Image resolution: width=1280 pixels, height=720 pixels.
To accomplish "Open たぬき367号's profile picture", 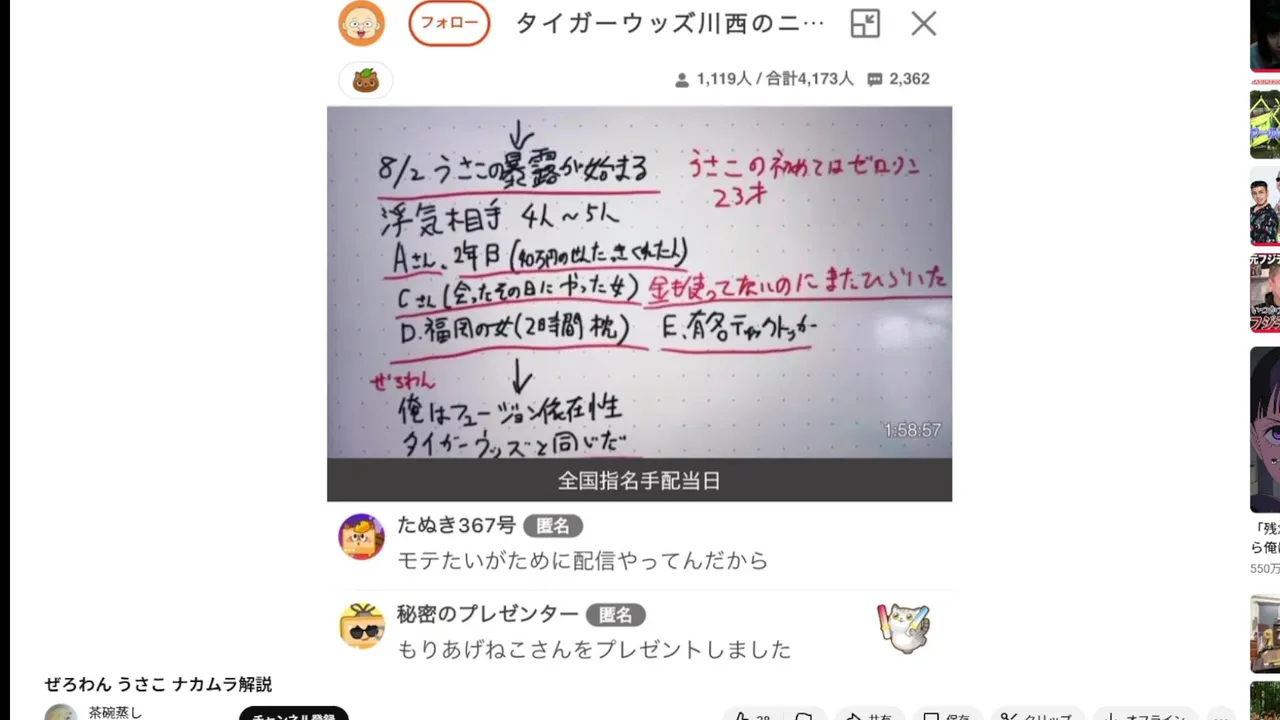I will (361, 537).
